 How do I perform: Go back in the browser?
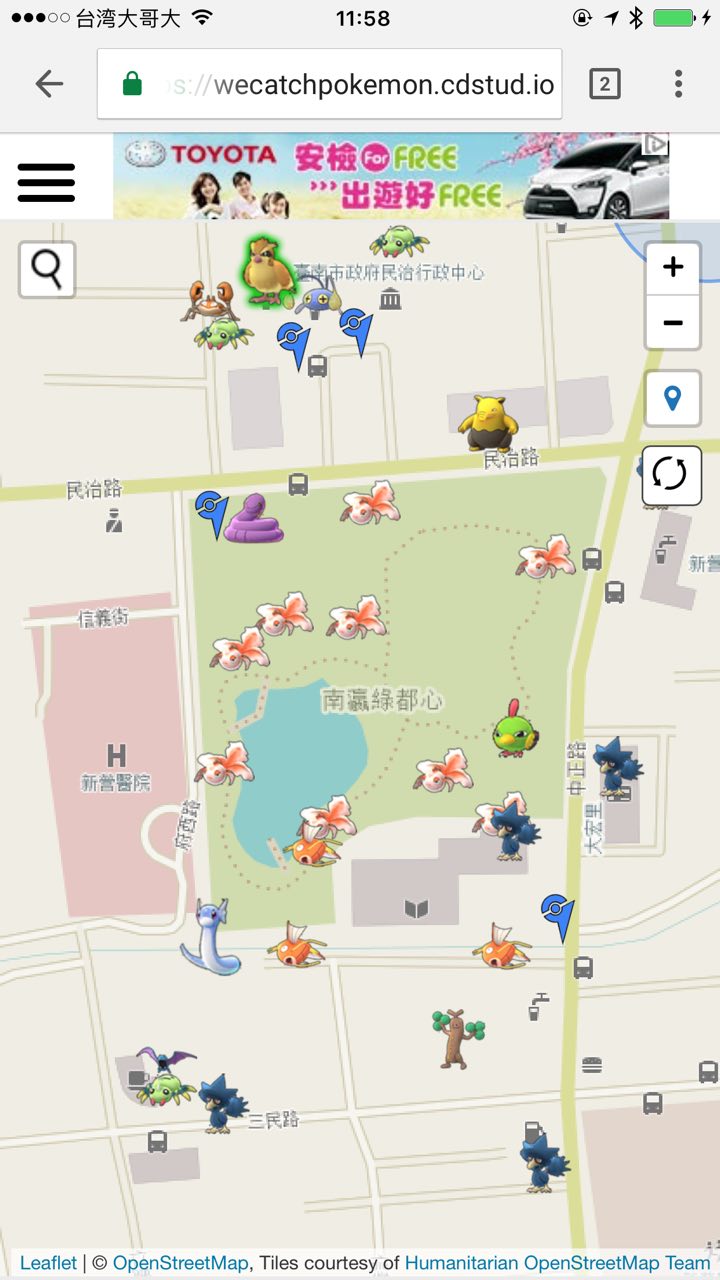[x=49, y=84]
